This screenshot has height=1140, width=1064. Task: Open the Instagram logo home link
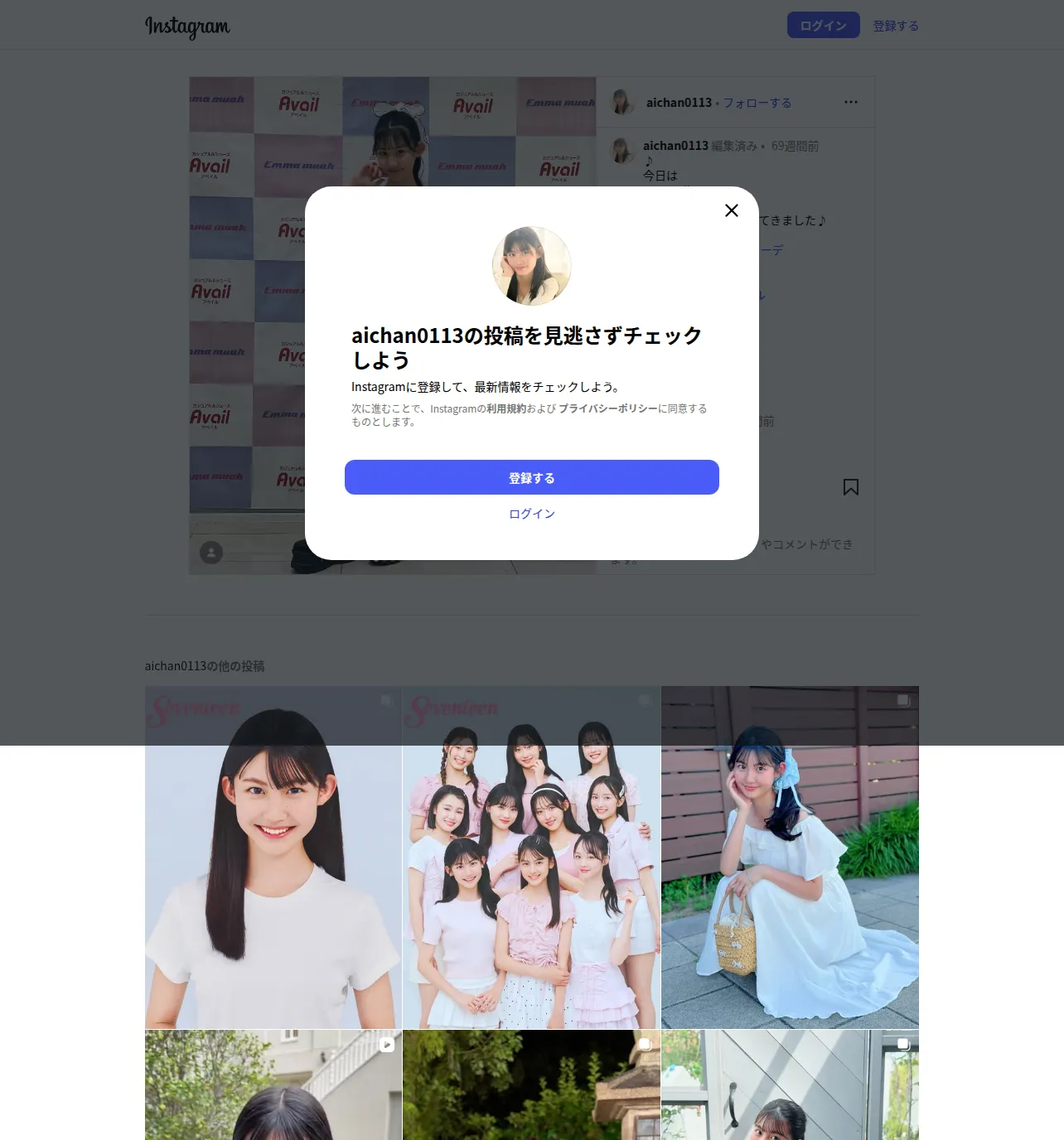click(188, 27)
